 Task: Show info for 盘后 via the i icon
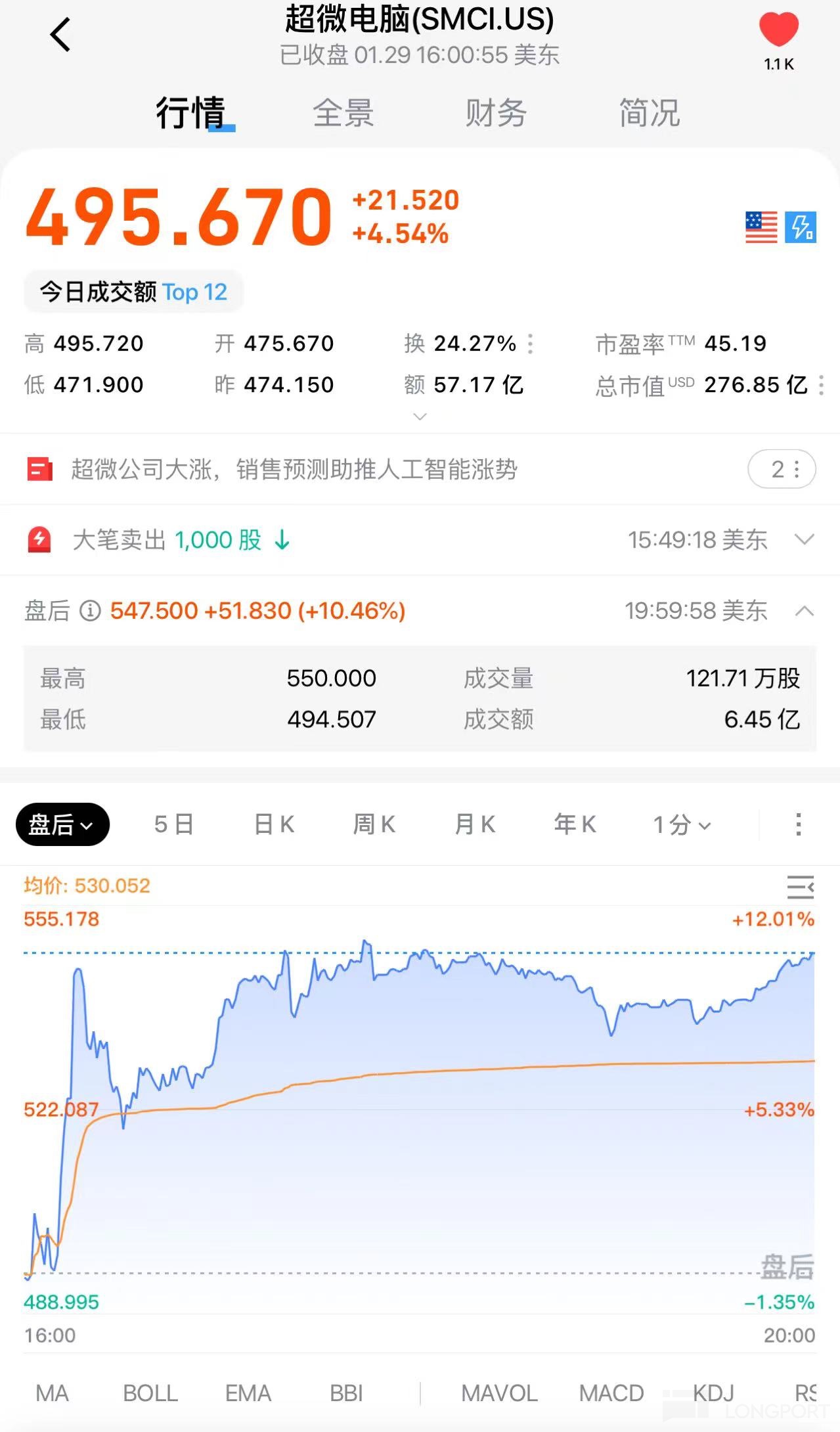(90, 611)
